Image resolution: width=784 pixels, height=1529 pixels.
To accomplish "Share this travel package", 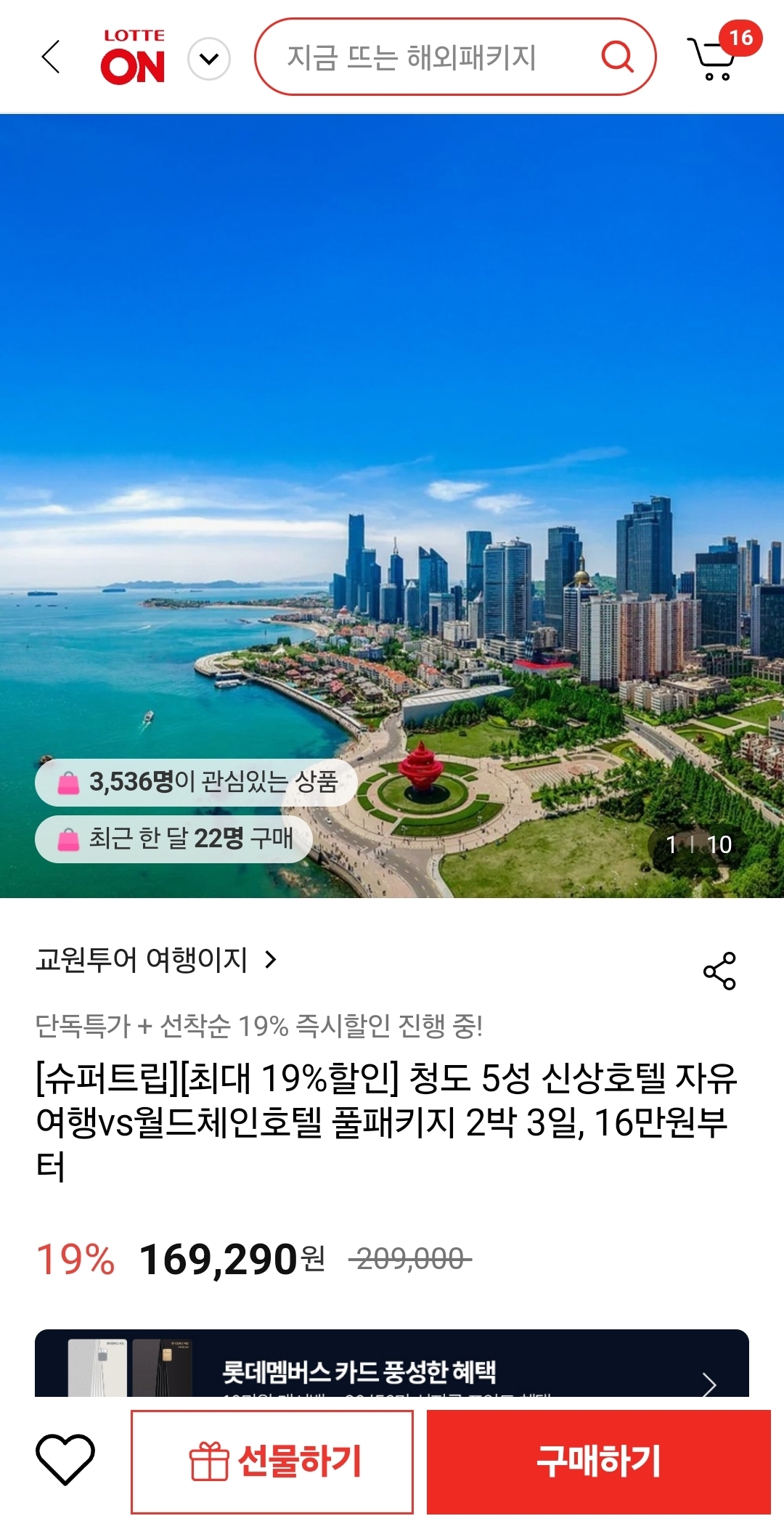I will click(x=719, y=971).
